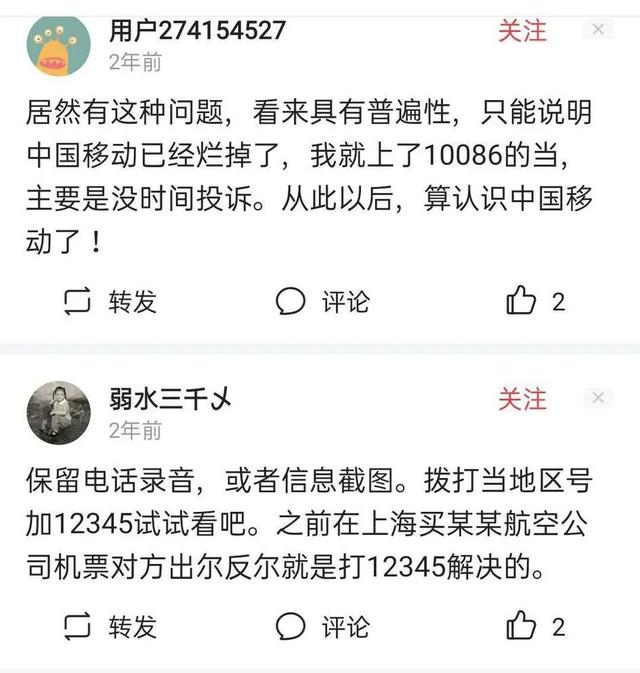Open 用户274154527's profile avatar
Viewport: 640px width, 673px height.
[x=58, y=45]
